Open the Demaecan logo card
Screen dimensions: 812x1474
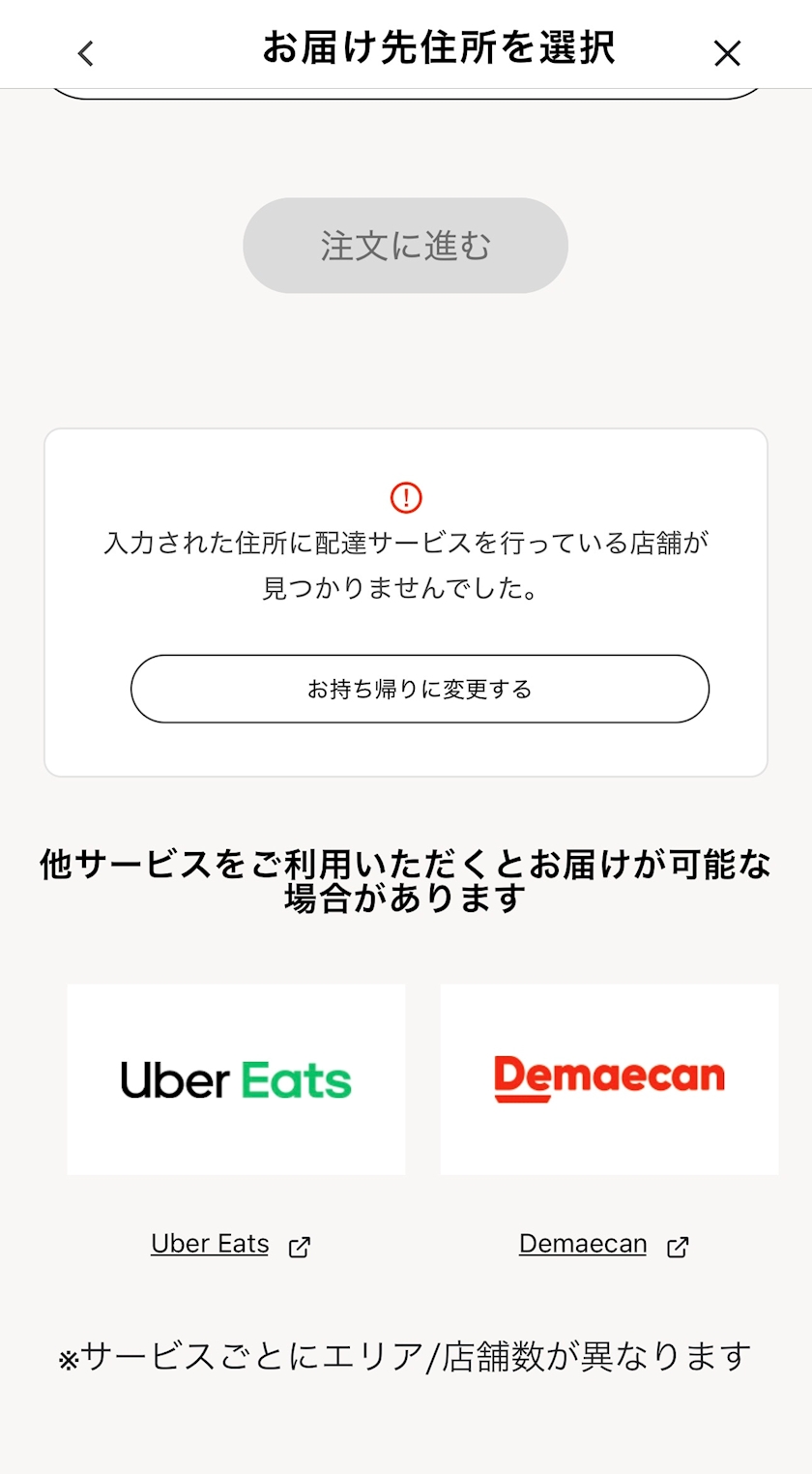(x=609, y=1079)
